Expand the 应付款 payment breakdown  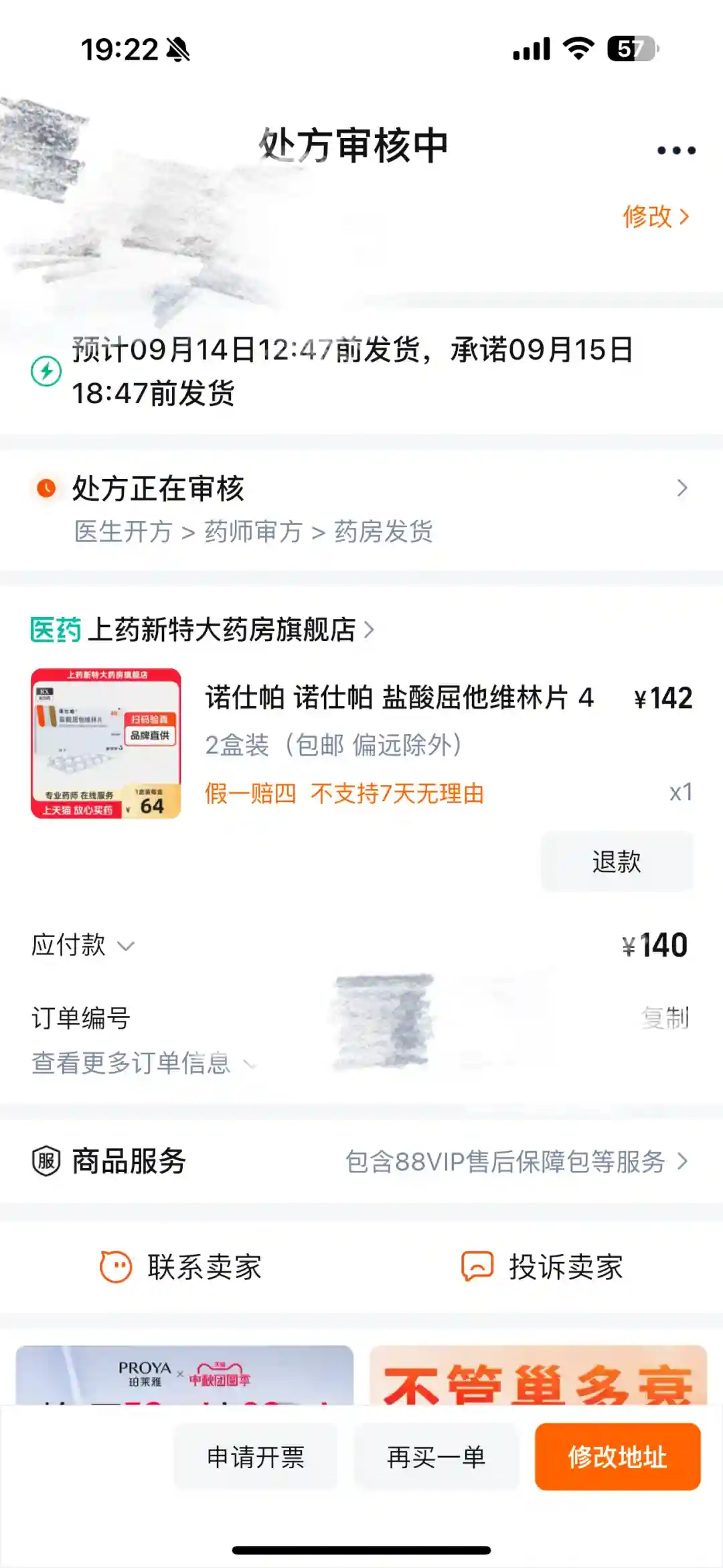click(84, 945)
